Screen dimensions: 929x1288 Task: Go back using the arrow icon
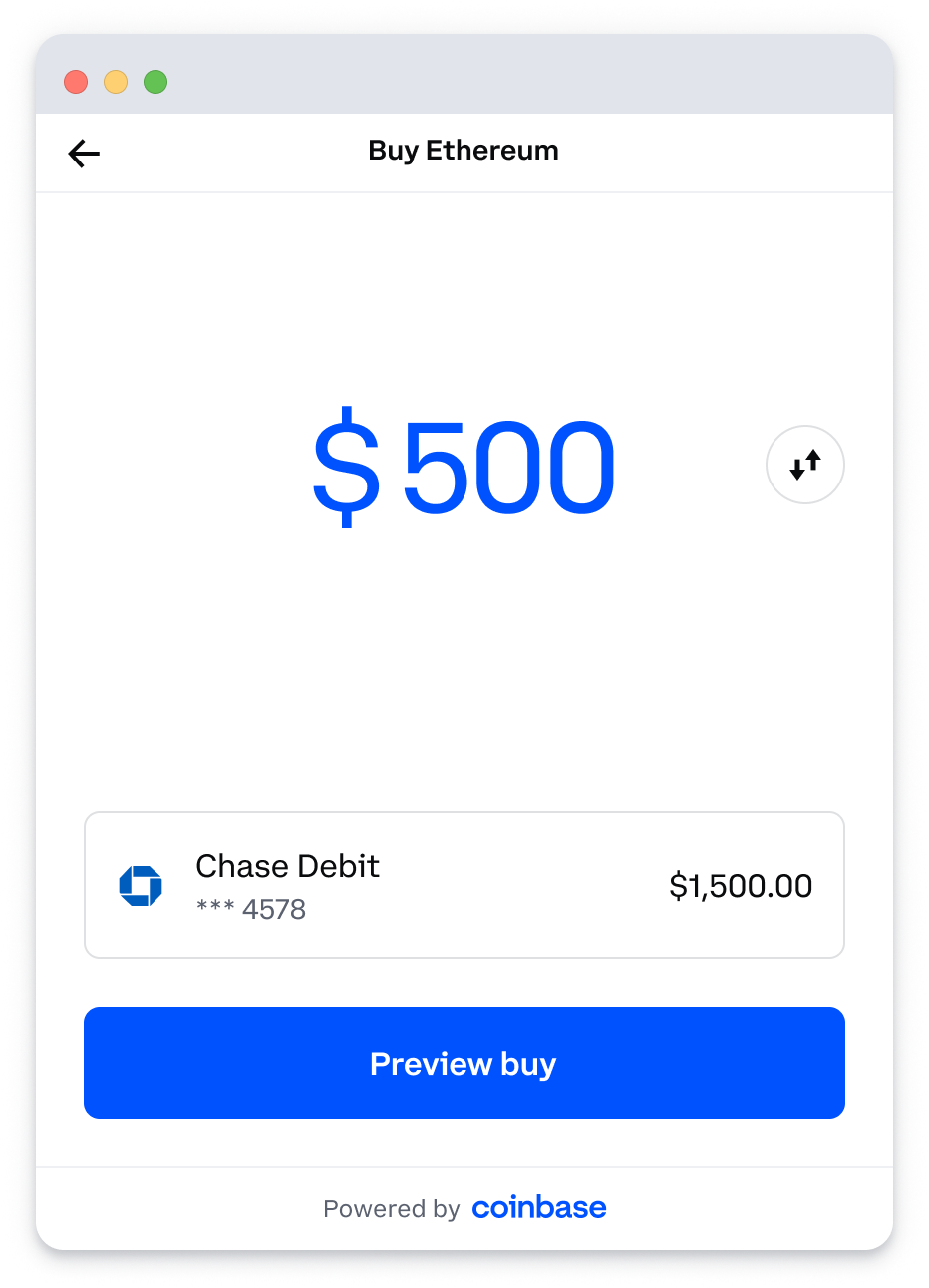tap(84, 153)
